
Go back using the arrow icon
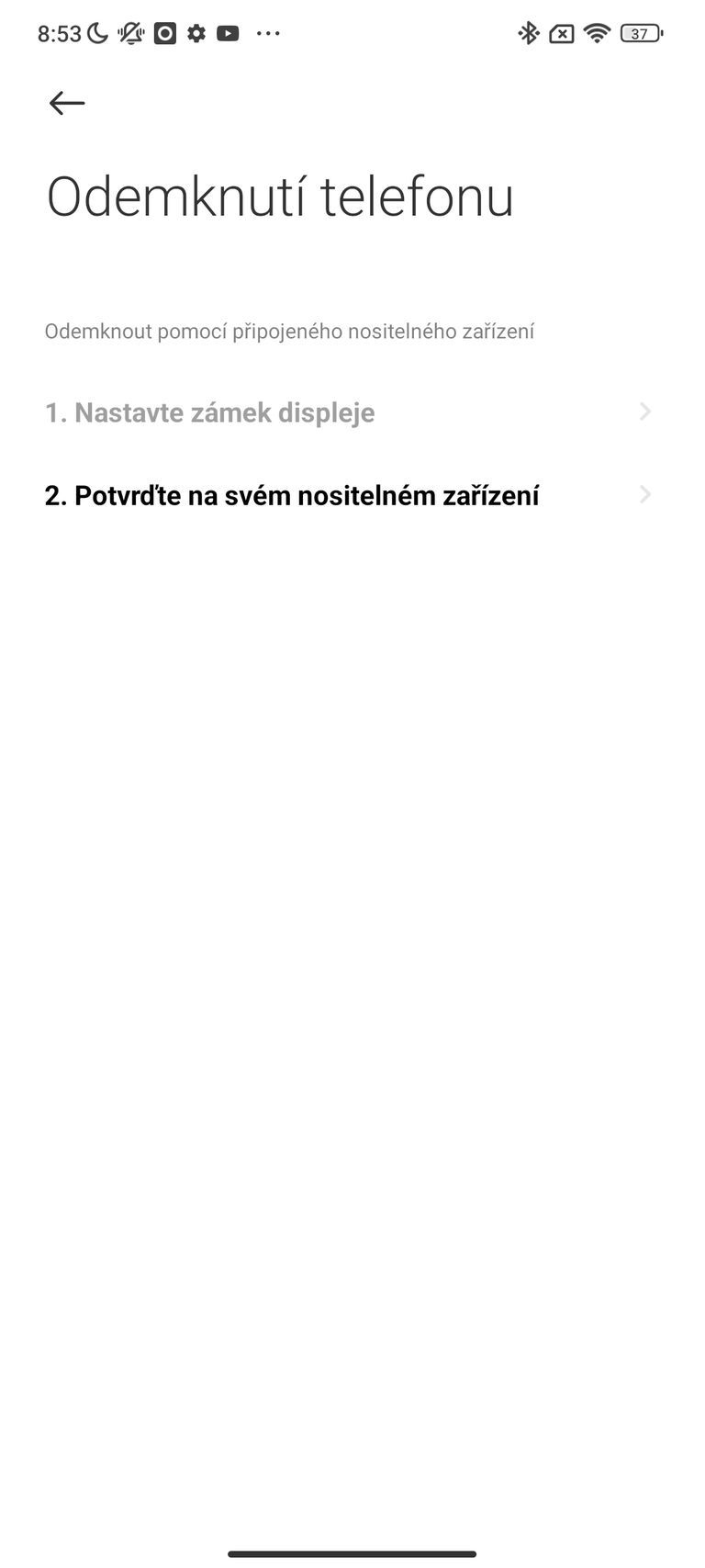(67, 103)
